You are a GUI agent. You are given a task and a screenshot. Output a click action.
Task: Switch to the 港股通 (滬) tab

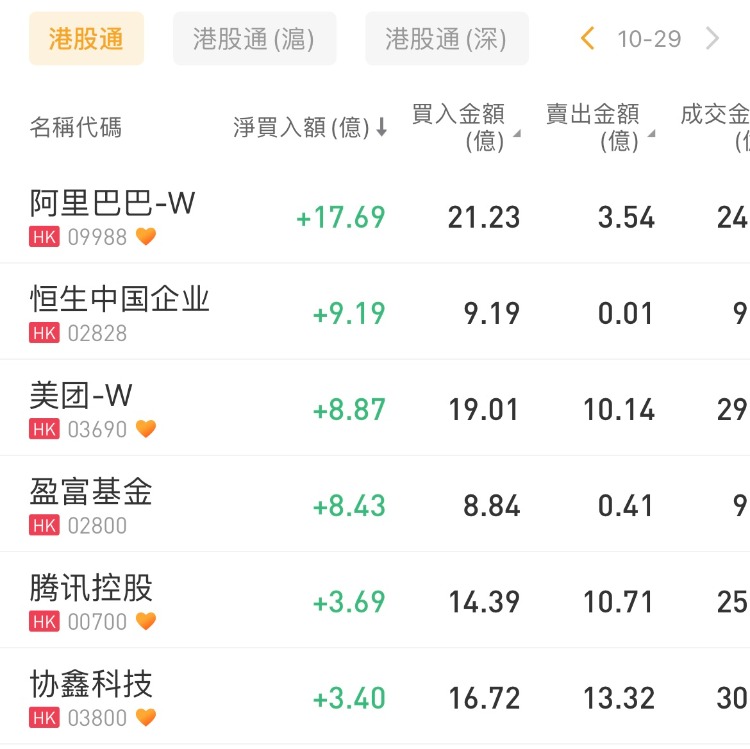[254, 39]
